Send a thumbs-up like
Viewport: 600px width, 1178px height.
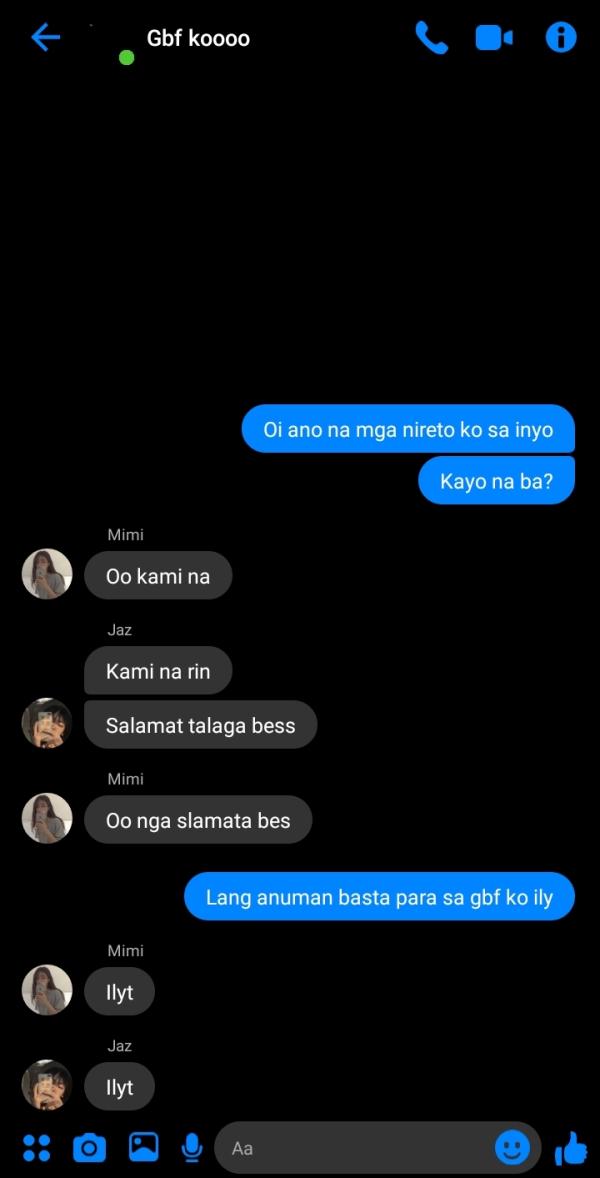(571, 1147)
